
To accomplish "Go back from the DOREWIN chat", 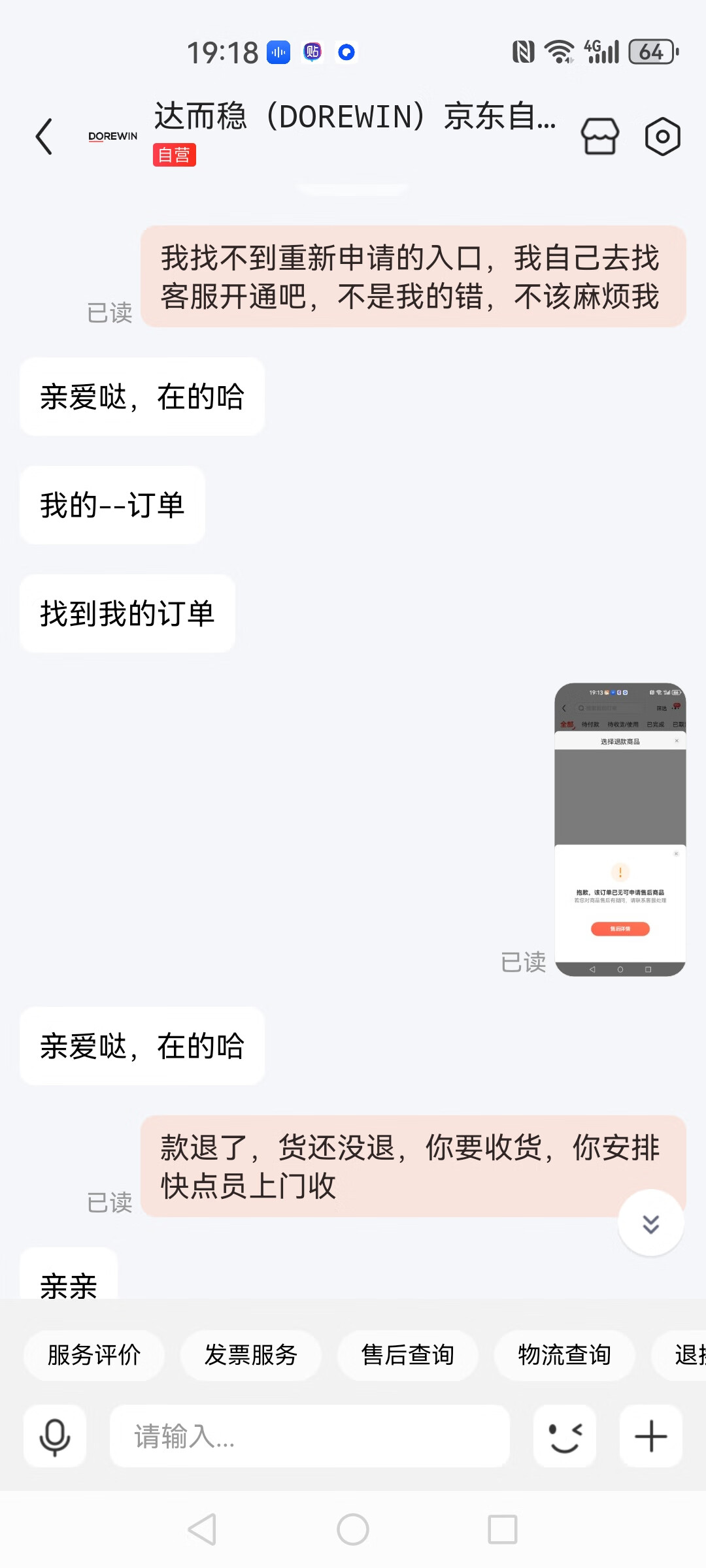I will pyautogui.click(x=44, y=137).
